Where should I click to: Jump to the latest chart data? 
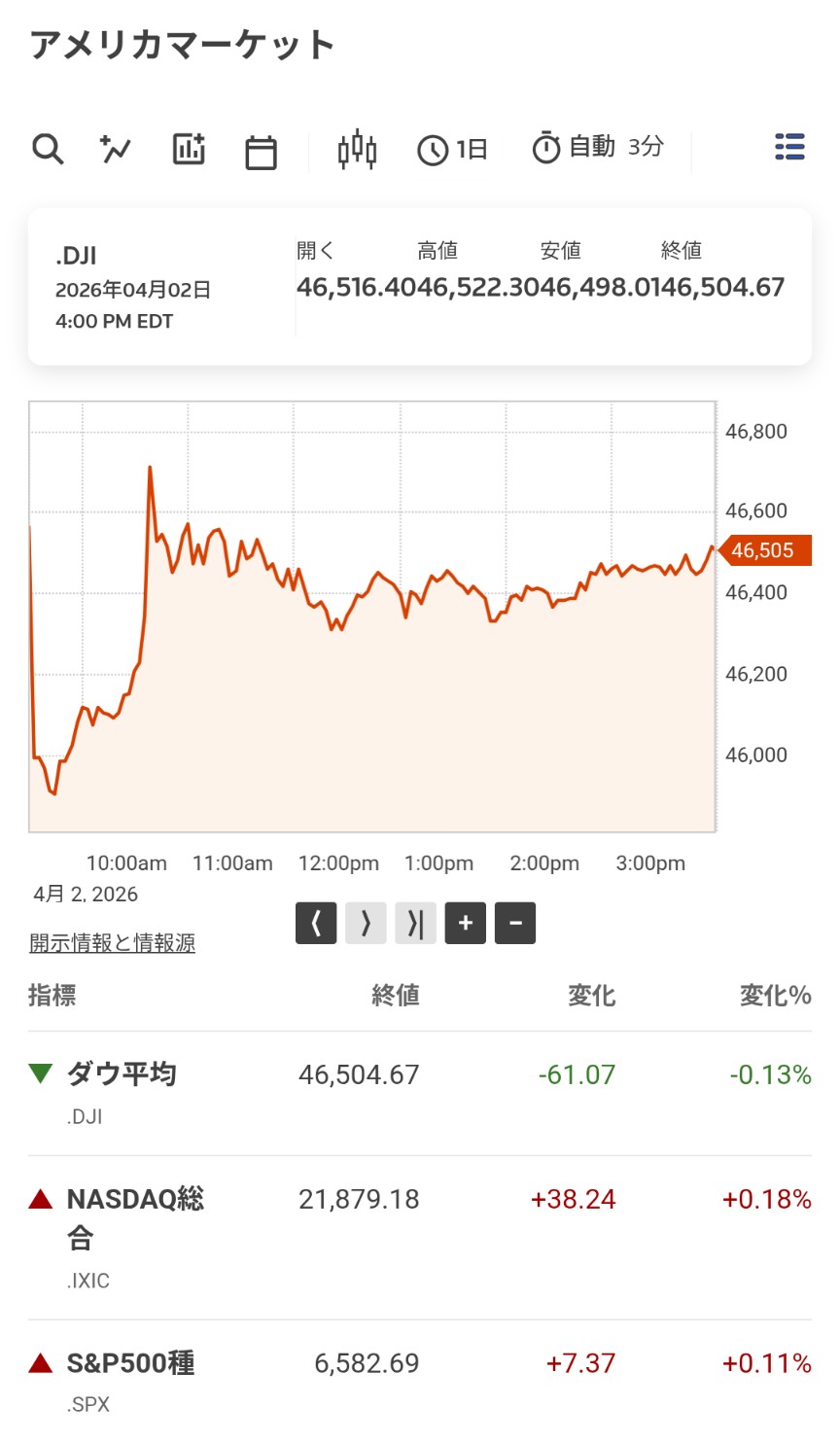[x=415, y=923]
